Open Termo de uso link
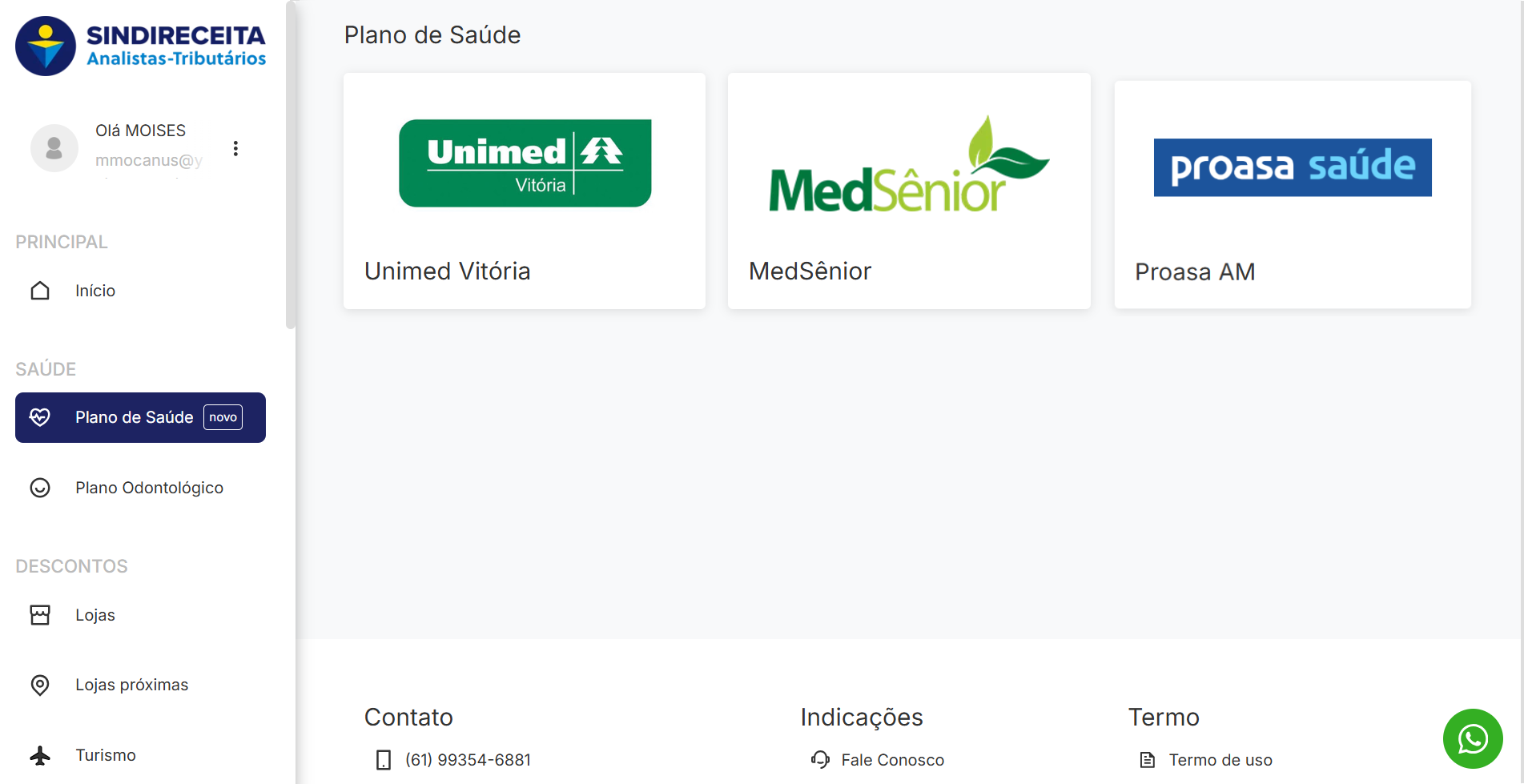The image size is (1524, 784). [x=1220, y=760]
